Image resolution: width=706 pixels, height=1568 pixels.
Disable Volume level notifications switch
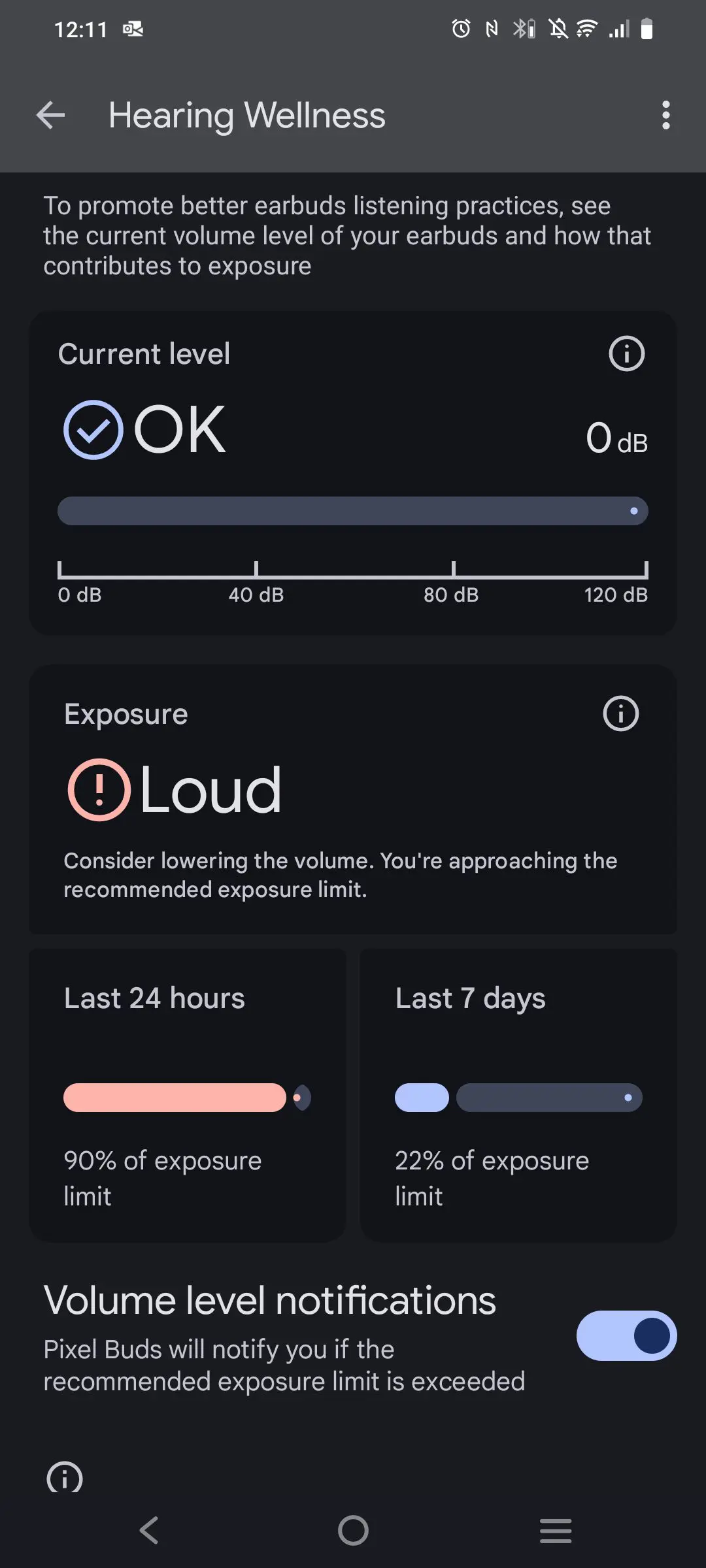[x=626, y=1335]
